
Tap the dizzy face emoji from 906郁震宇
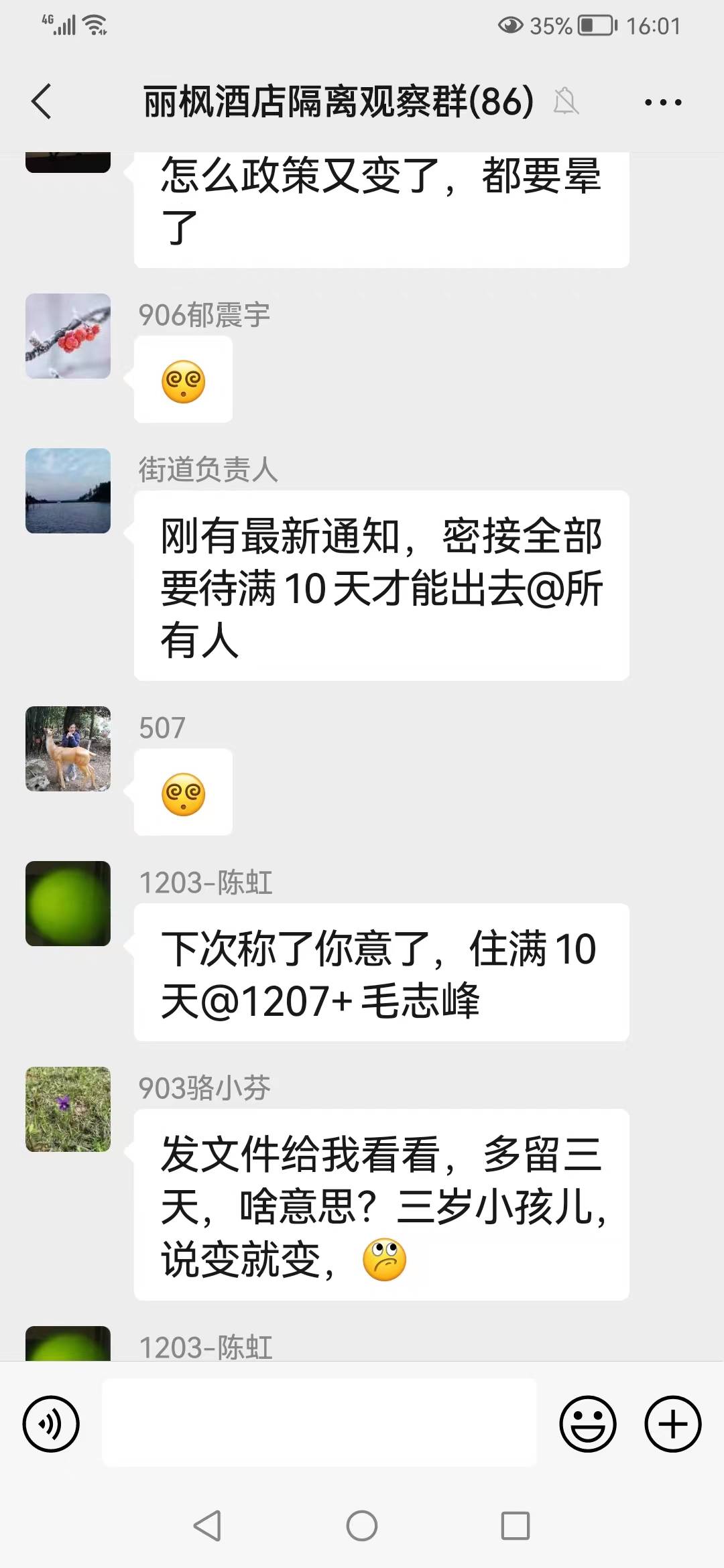182,379
